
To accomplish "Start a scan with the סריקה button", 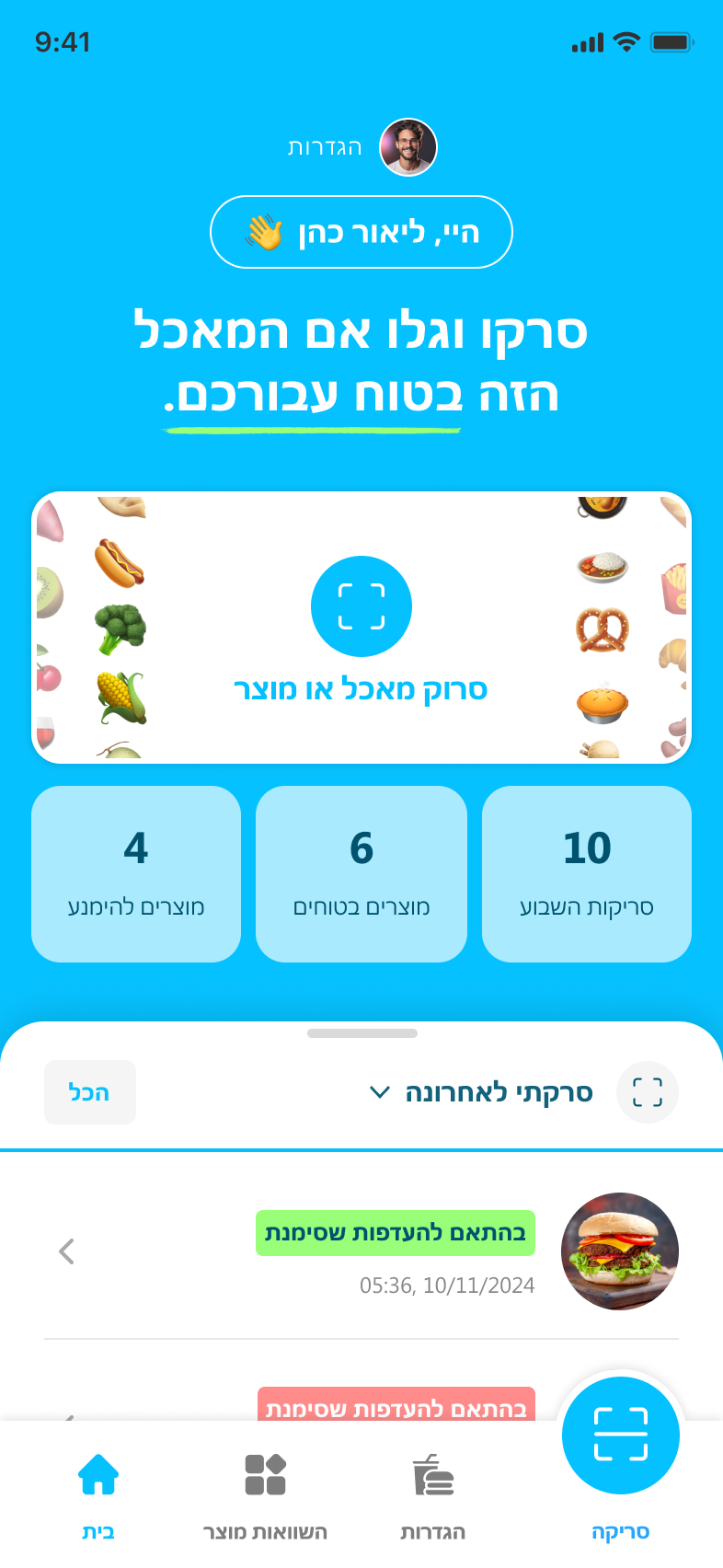I will tap(621, 1437).
